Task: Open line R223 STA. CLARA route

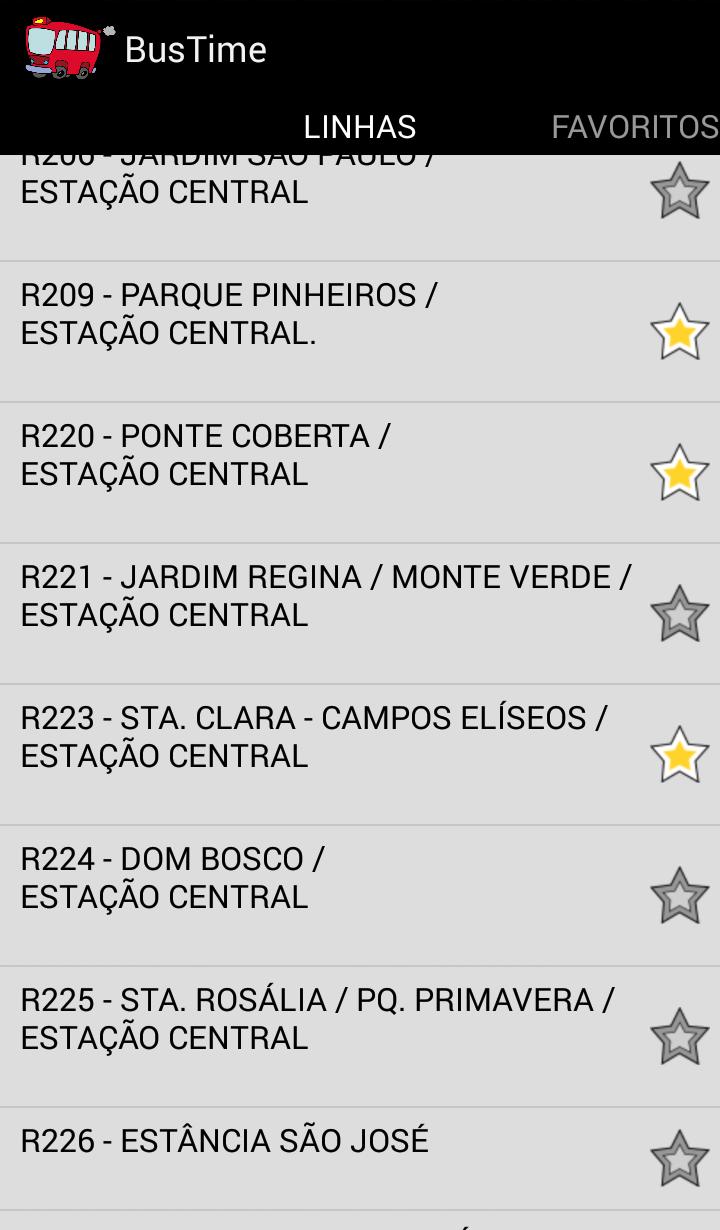Action: (x=300, y=735)
